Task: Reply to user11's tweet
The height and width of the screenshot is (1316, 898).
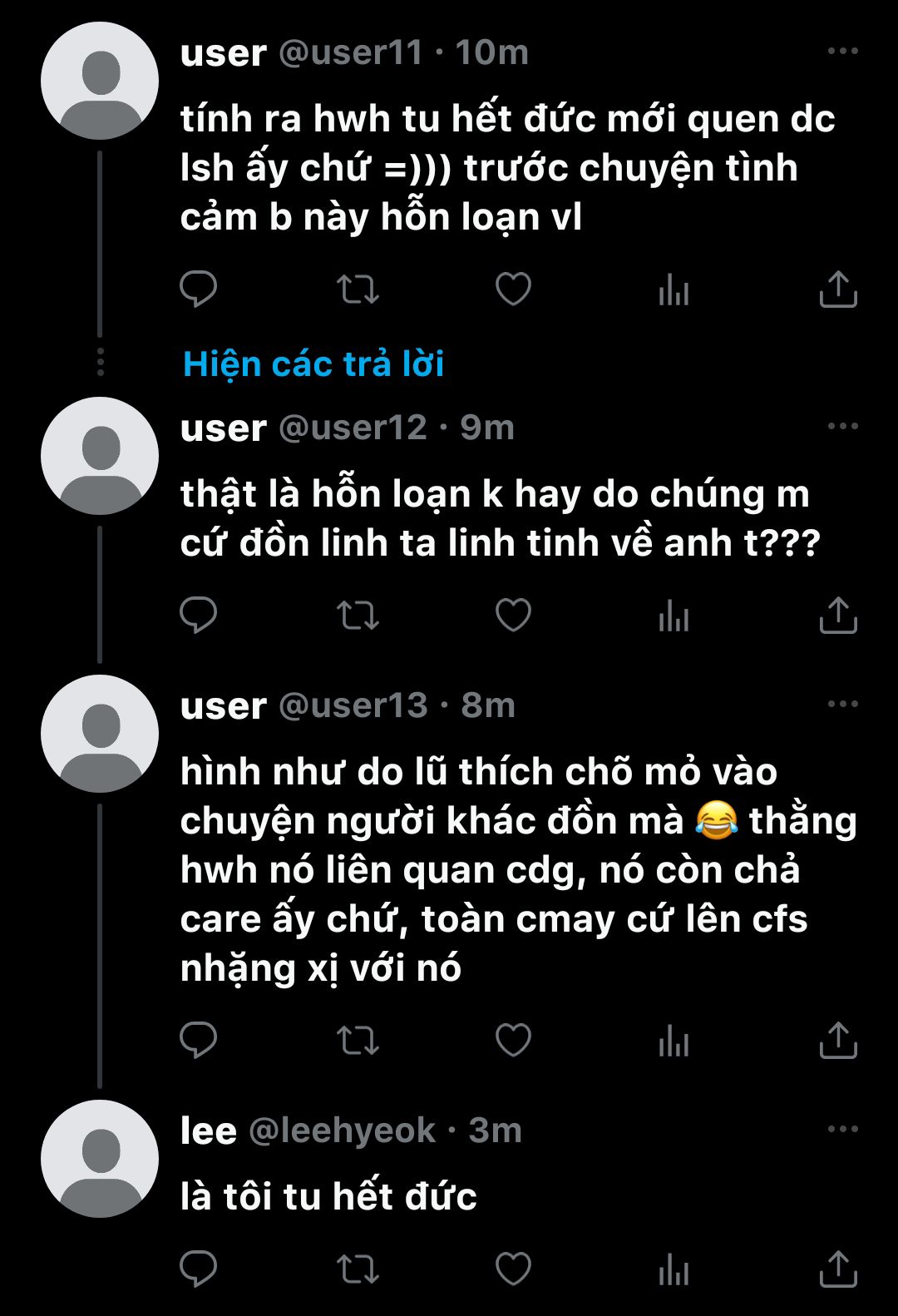Action: (x=198, y=289)
